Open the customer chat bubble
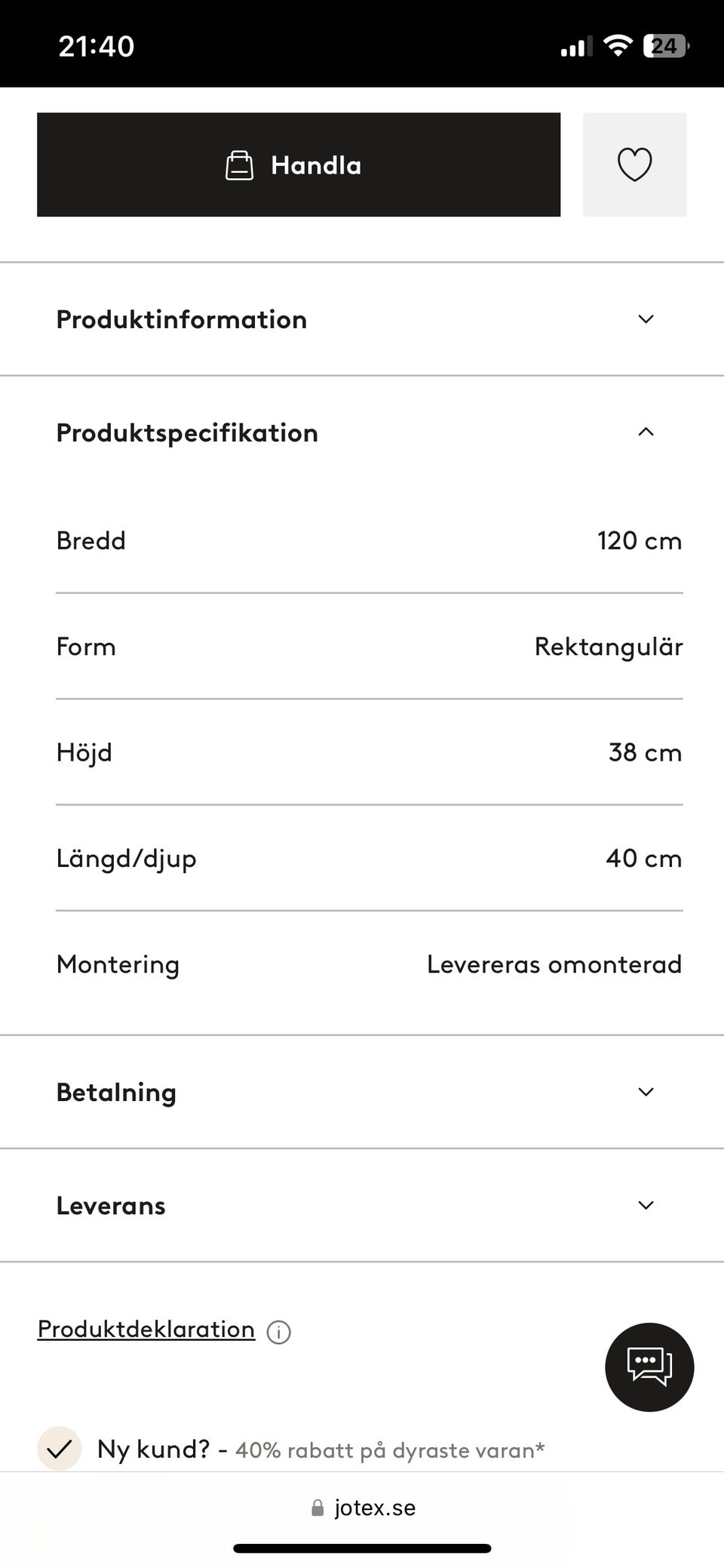This screenshot has height=1568, width=724. tap(649, 1367)
